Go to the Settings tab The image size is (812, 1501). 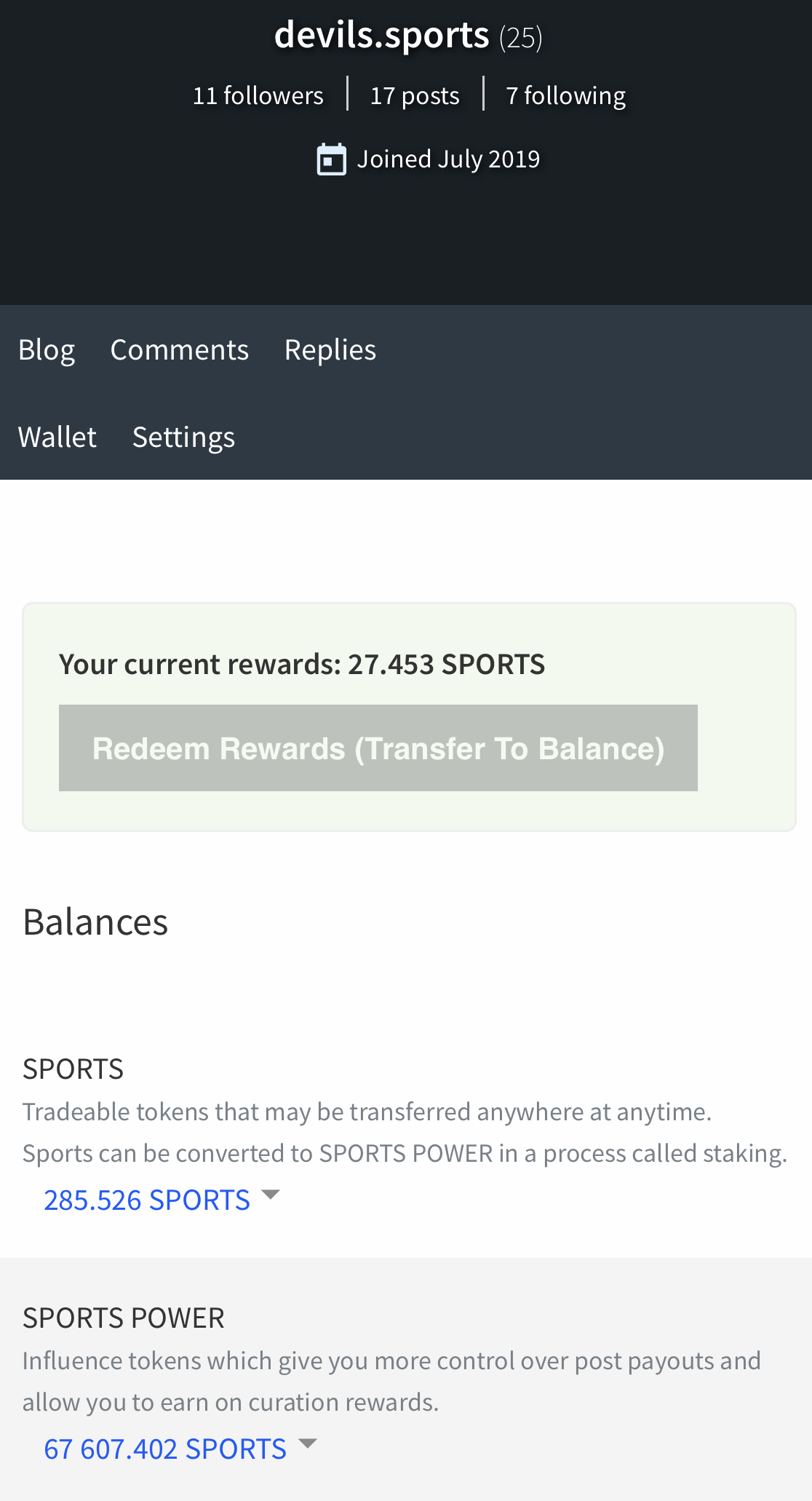coord(183,437)
